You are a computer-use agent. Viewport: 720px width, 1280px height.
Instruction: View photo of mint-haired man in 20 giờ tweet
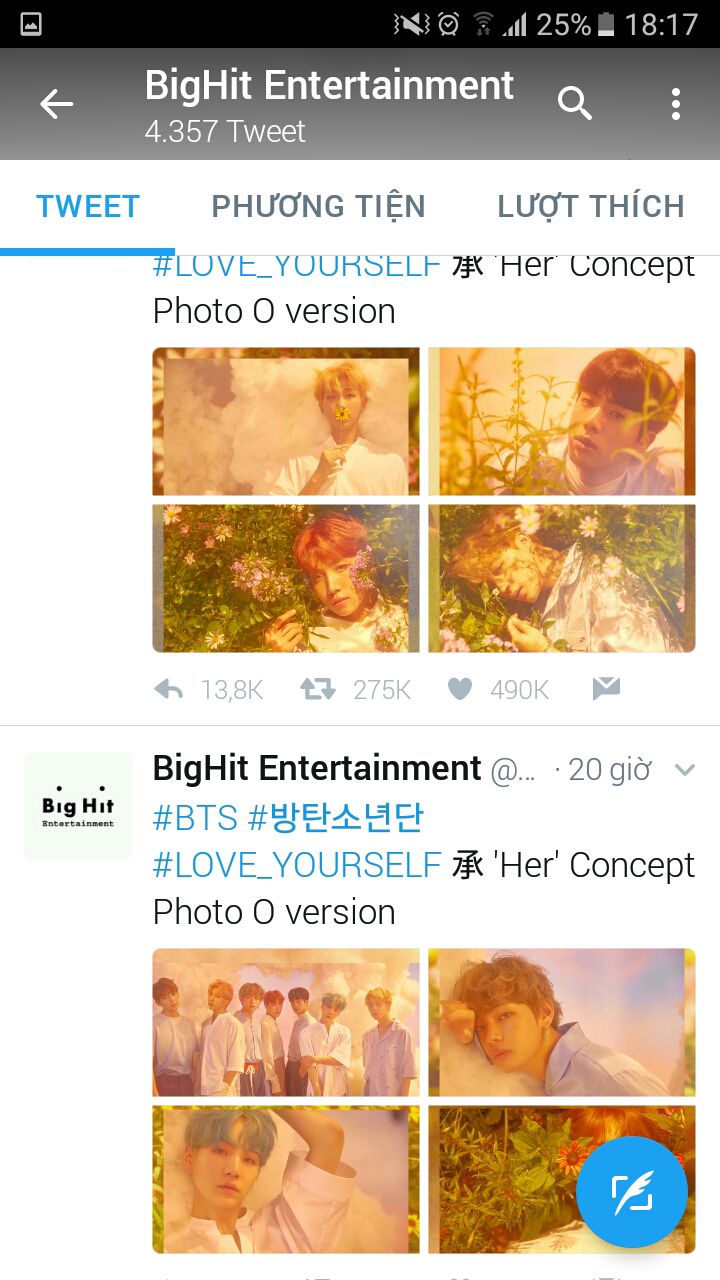point(286,1178)
